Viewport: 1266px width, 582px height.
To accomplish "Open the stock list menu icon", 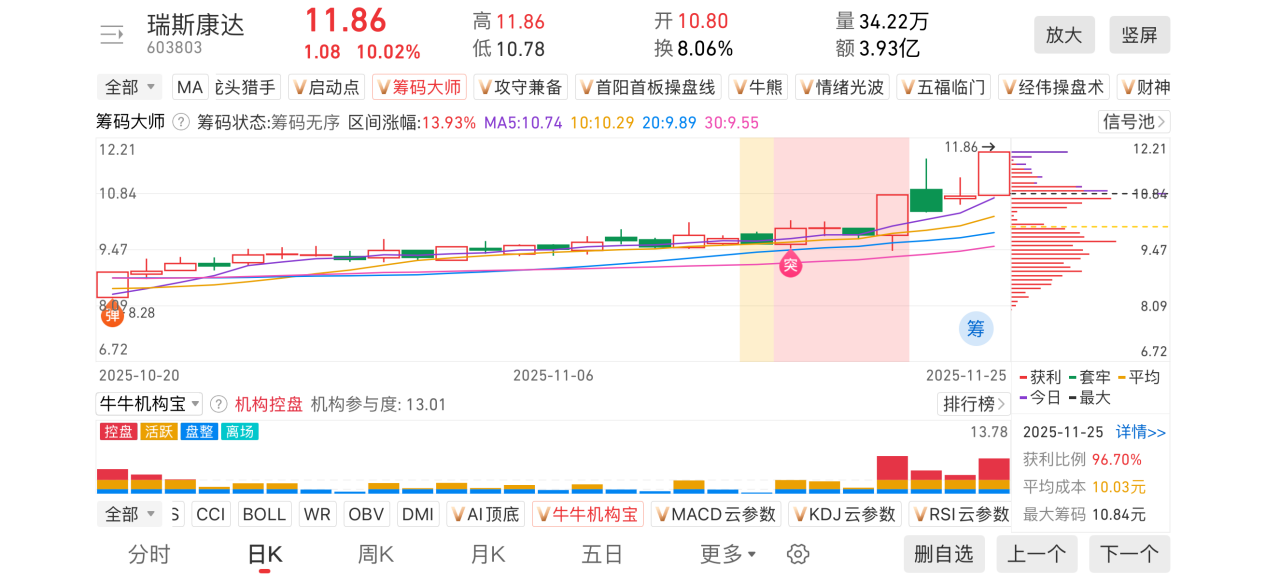I will 111,35.
